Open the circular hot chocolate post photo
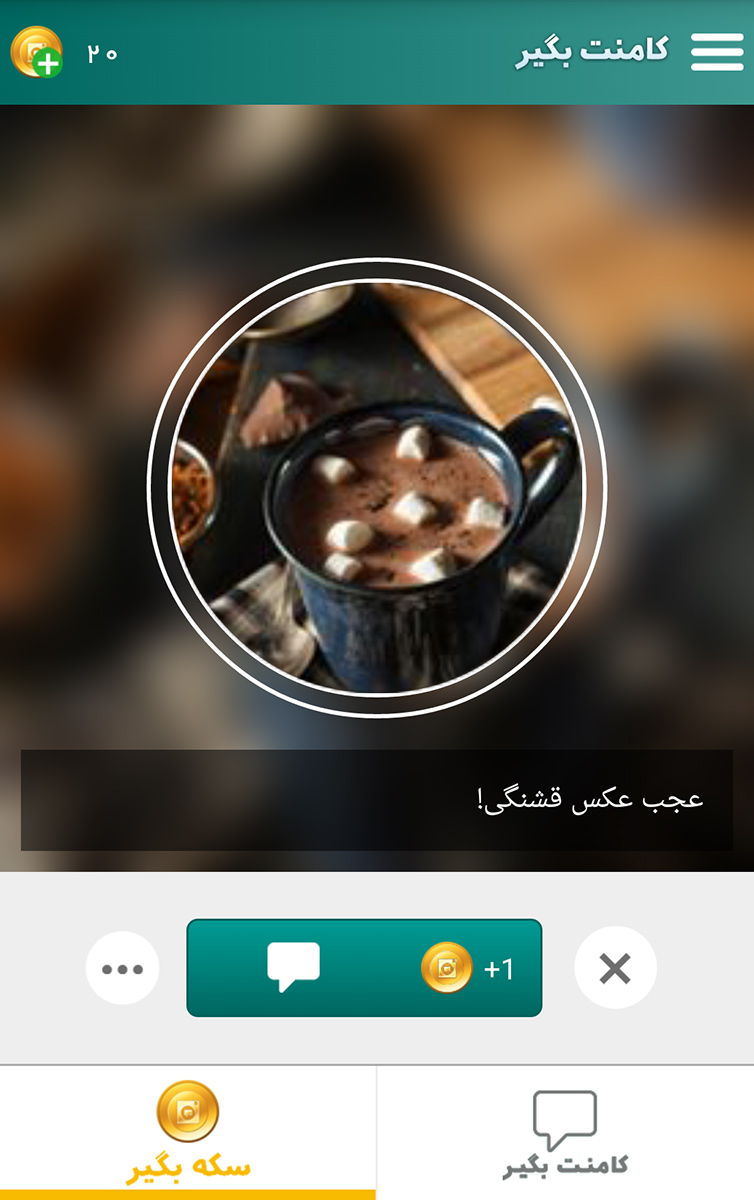 pos(377,488)
